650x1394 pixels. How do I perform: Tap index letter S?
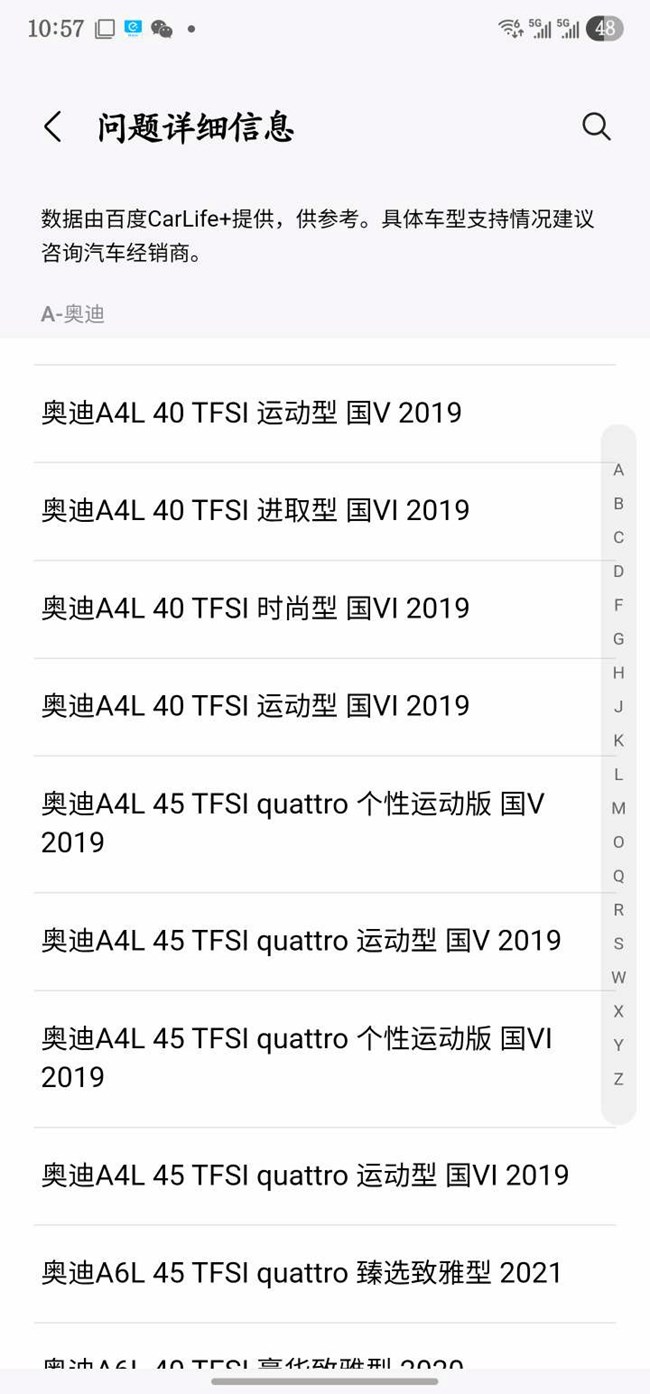coord(618,944)
